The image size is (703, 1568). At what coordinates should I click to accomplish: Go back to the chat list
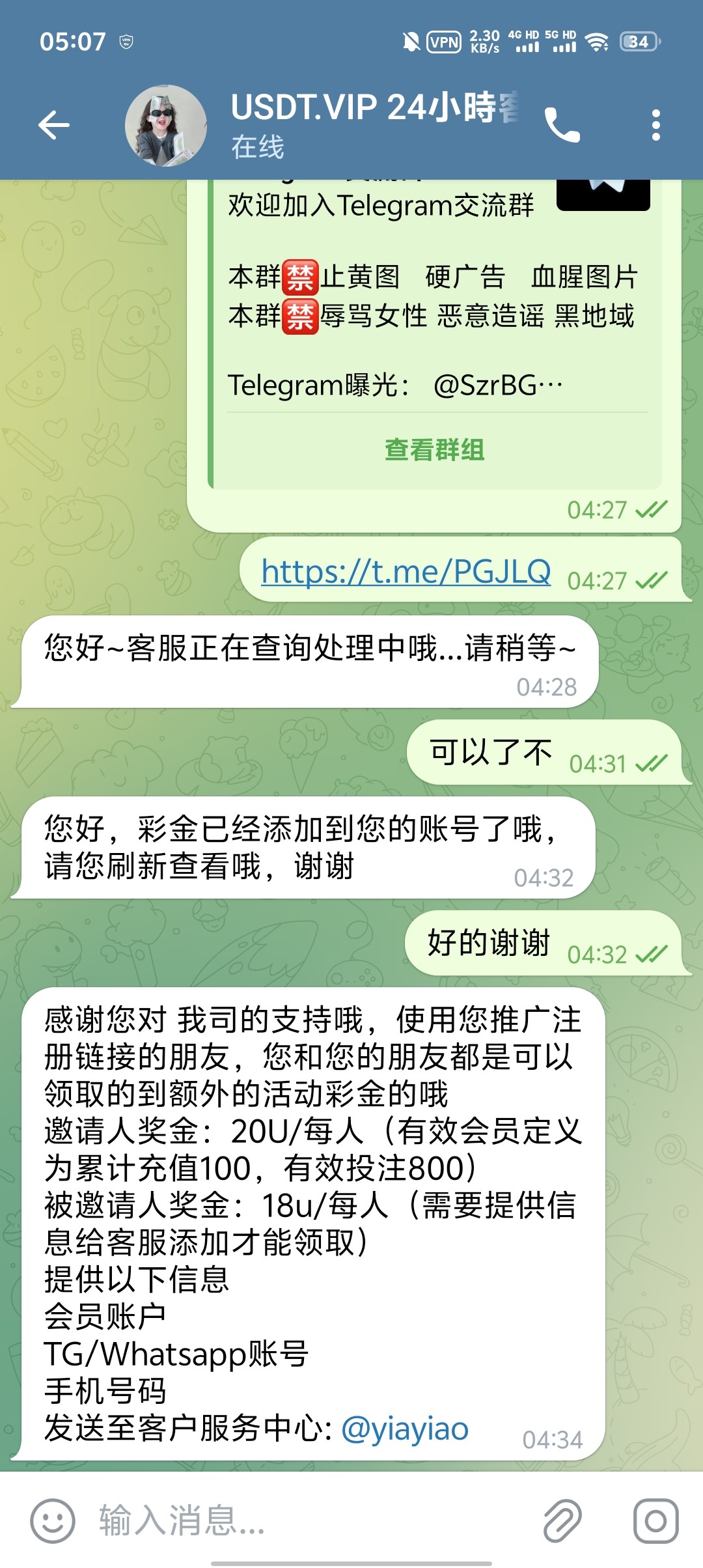(x=53, y=125)
